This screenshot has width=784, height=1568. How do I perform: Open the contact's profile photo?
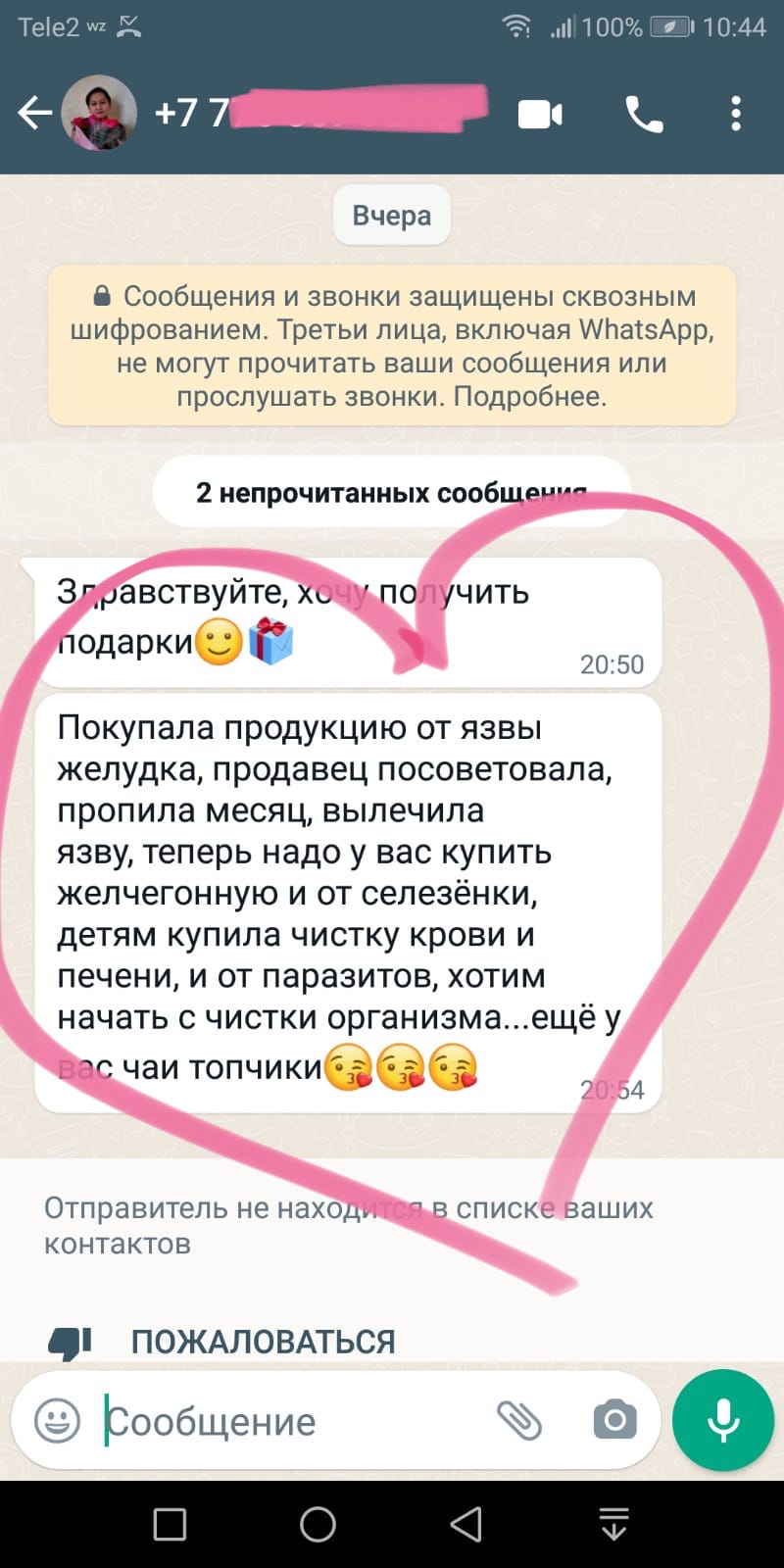(x=99, y=114)
